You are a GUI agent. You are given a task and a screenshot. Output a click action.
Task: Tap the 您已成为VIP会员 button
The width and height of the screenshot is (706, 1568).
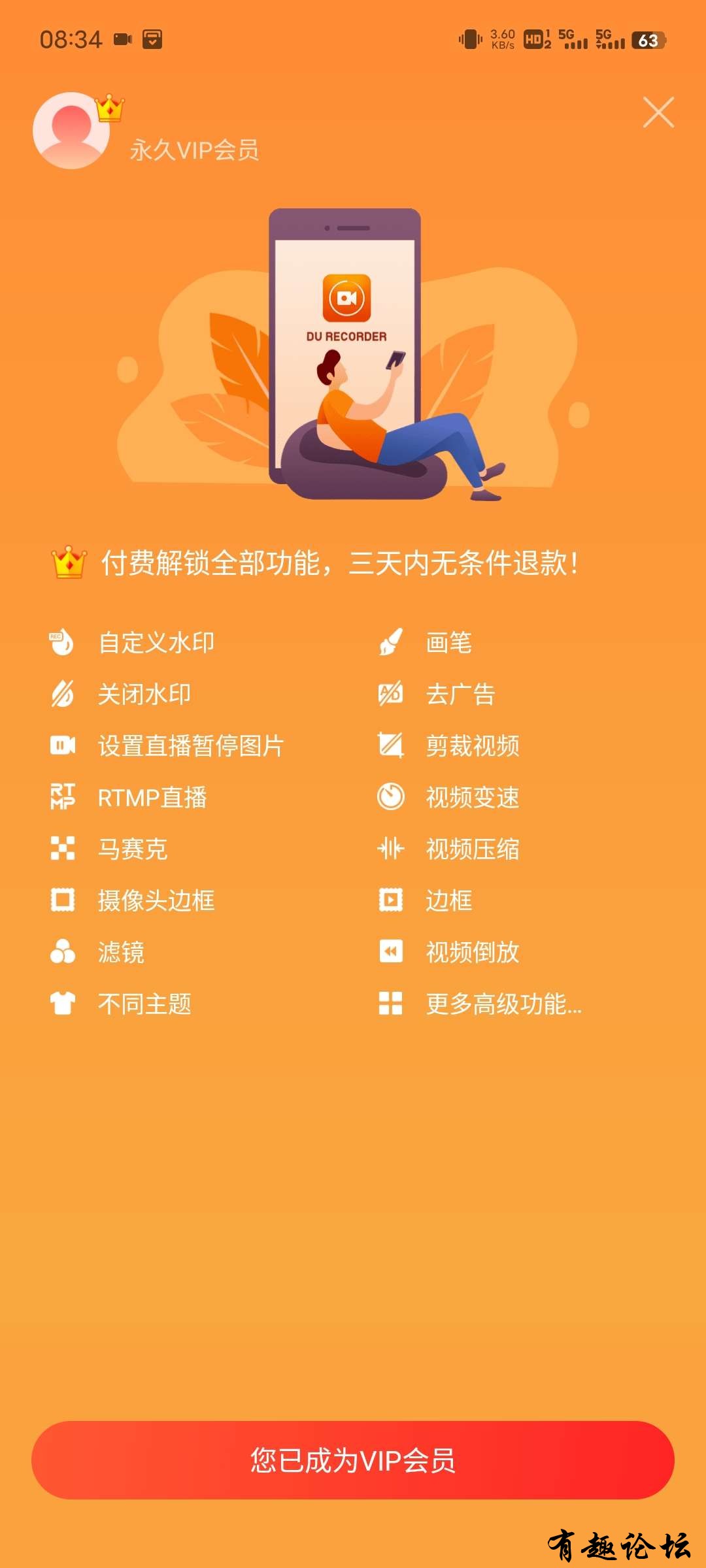tap(353, 1460)
